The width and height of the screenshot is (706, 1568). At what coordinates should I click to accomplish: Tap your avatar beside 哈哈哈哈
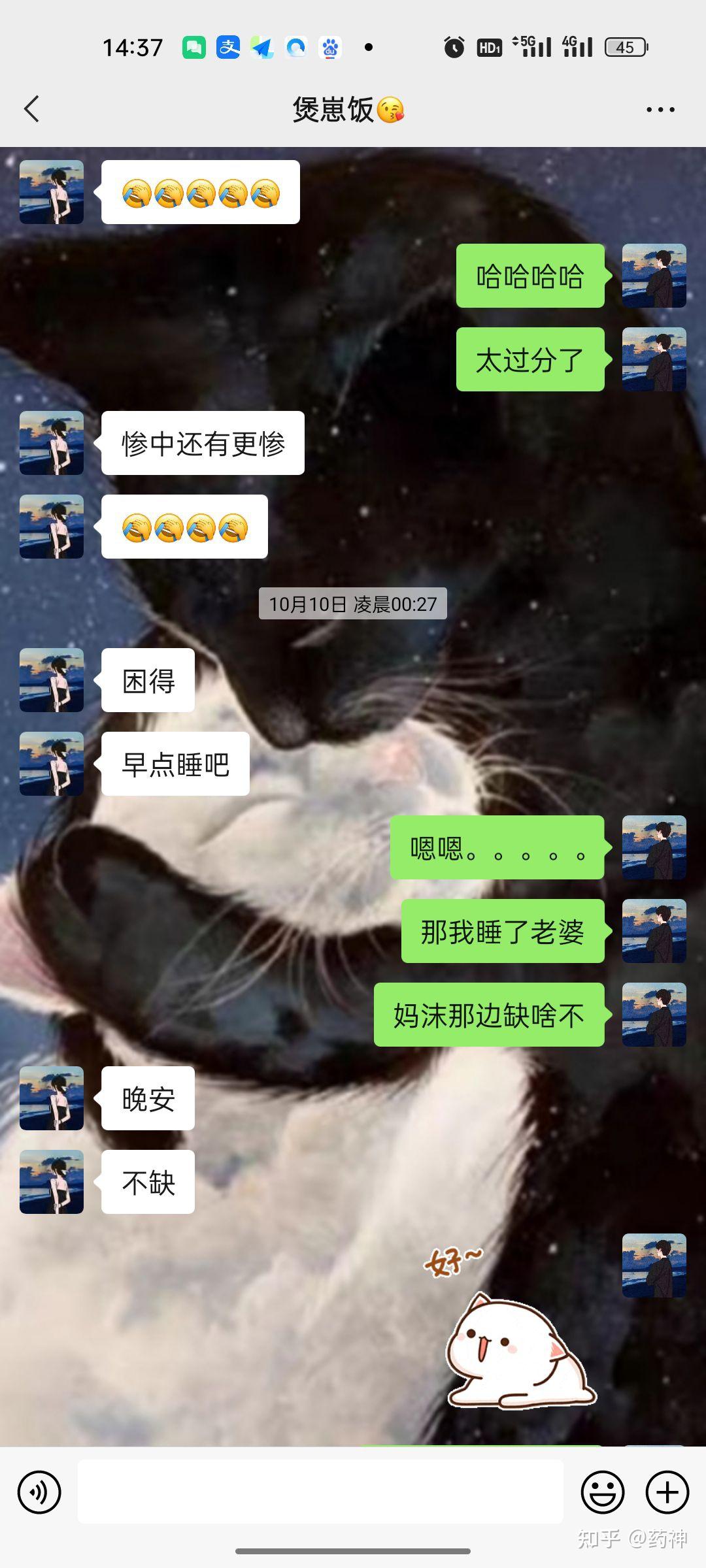(654, 276)
